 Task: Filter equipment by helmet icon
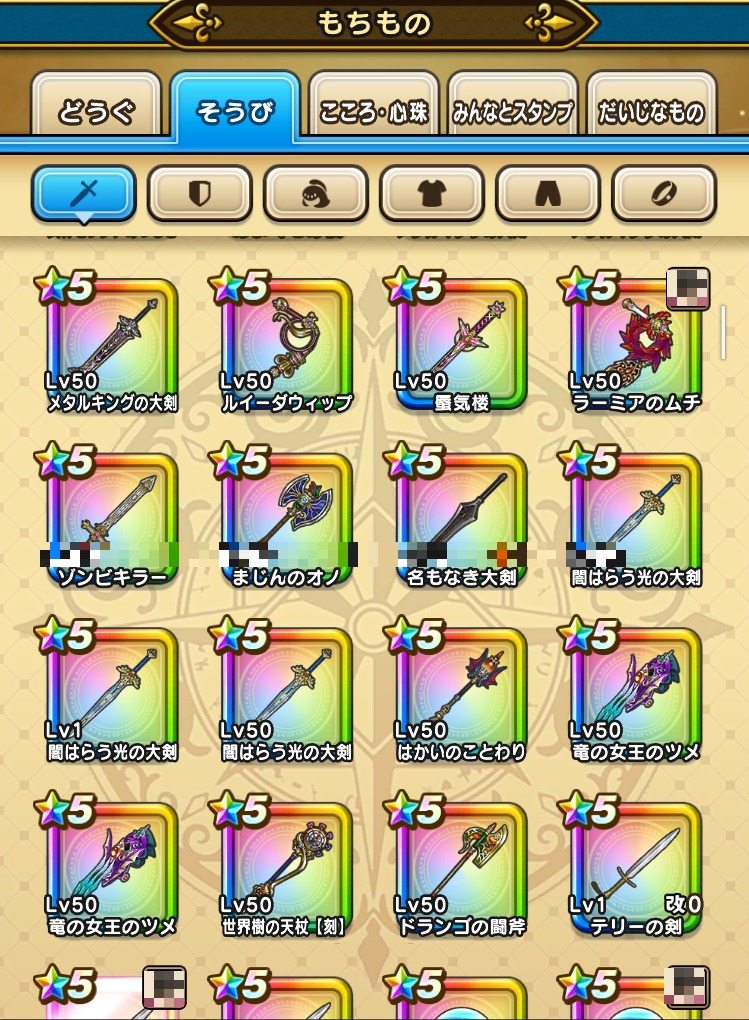[x=316, y=193]
